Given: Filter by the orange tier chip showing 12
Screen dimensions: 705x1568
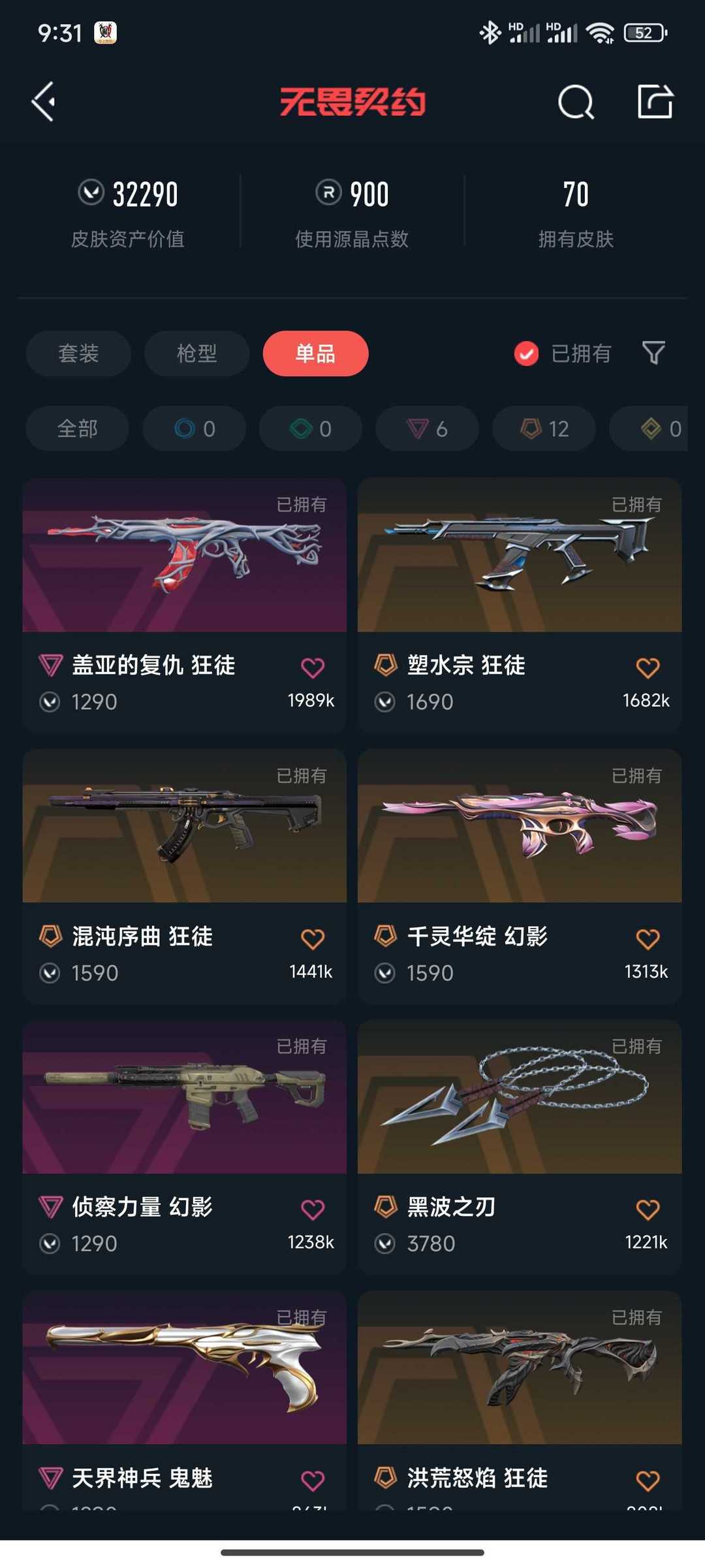Looking at the screenshot, I should [x=544, y=428].
